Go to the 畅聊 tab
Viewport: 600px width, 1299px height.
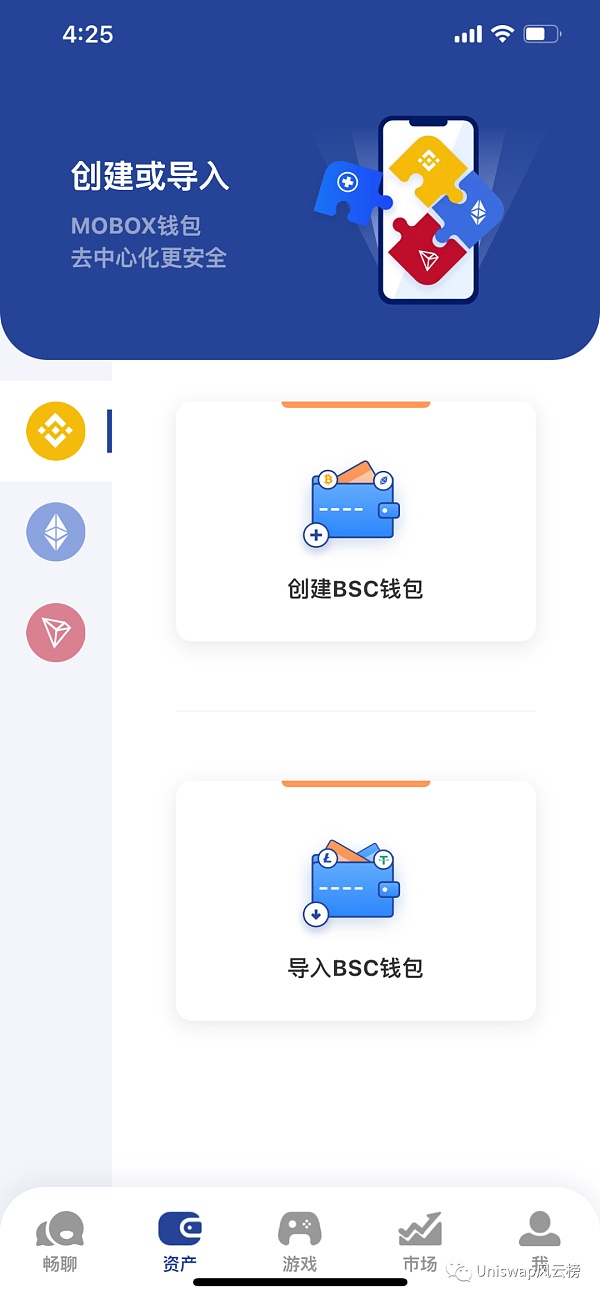60,1241
